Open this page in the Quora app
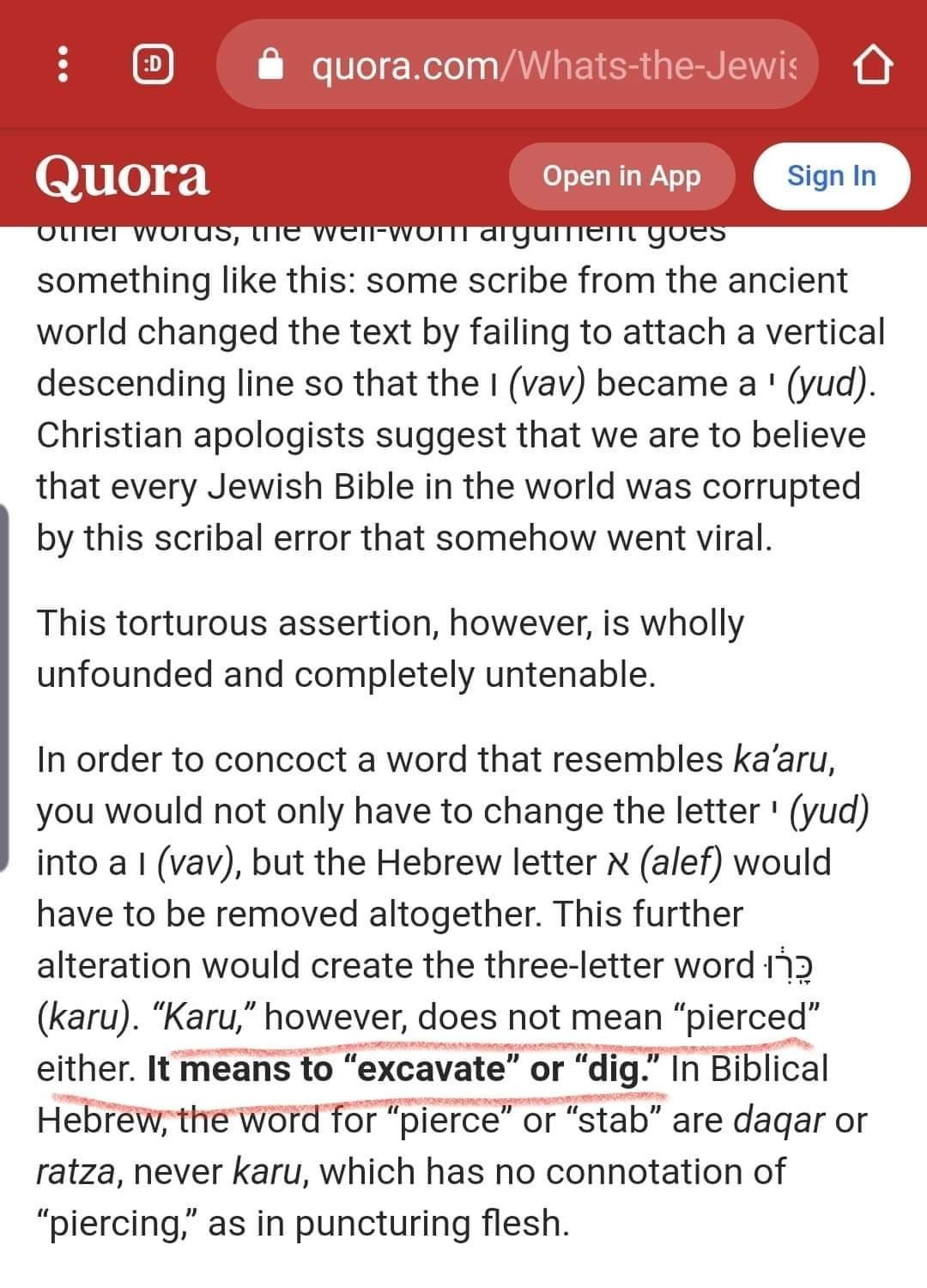Image resolution: width=927 pixels, height=1288 pixels. pos(621,176)
